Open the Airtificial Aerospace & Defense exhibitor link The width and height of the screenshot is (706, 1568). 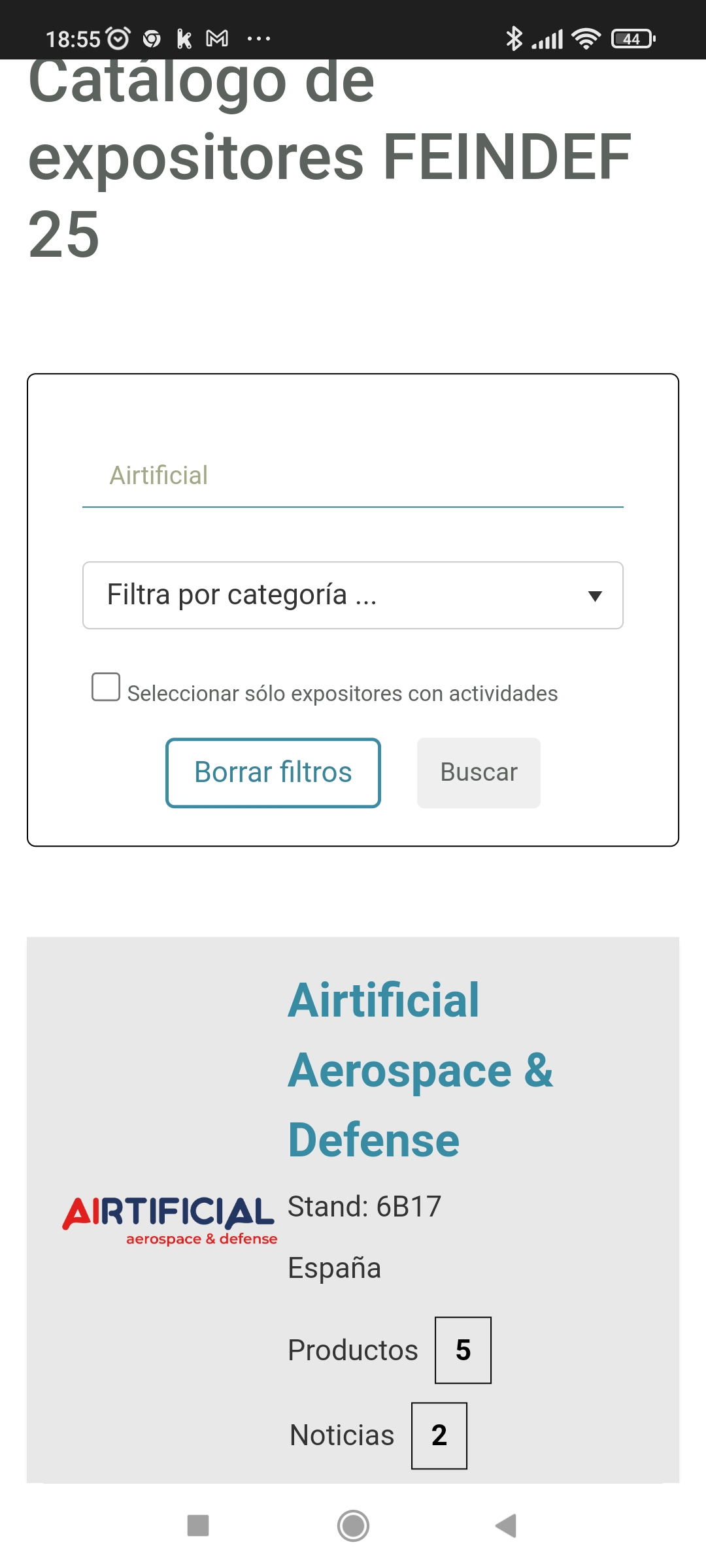point(420,1070)
